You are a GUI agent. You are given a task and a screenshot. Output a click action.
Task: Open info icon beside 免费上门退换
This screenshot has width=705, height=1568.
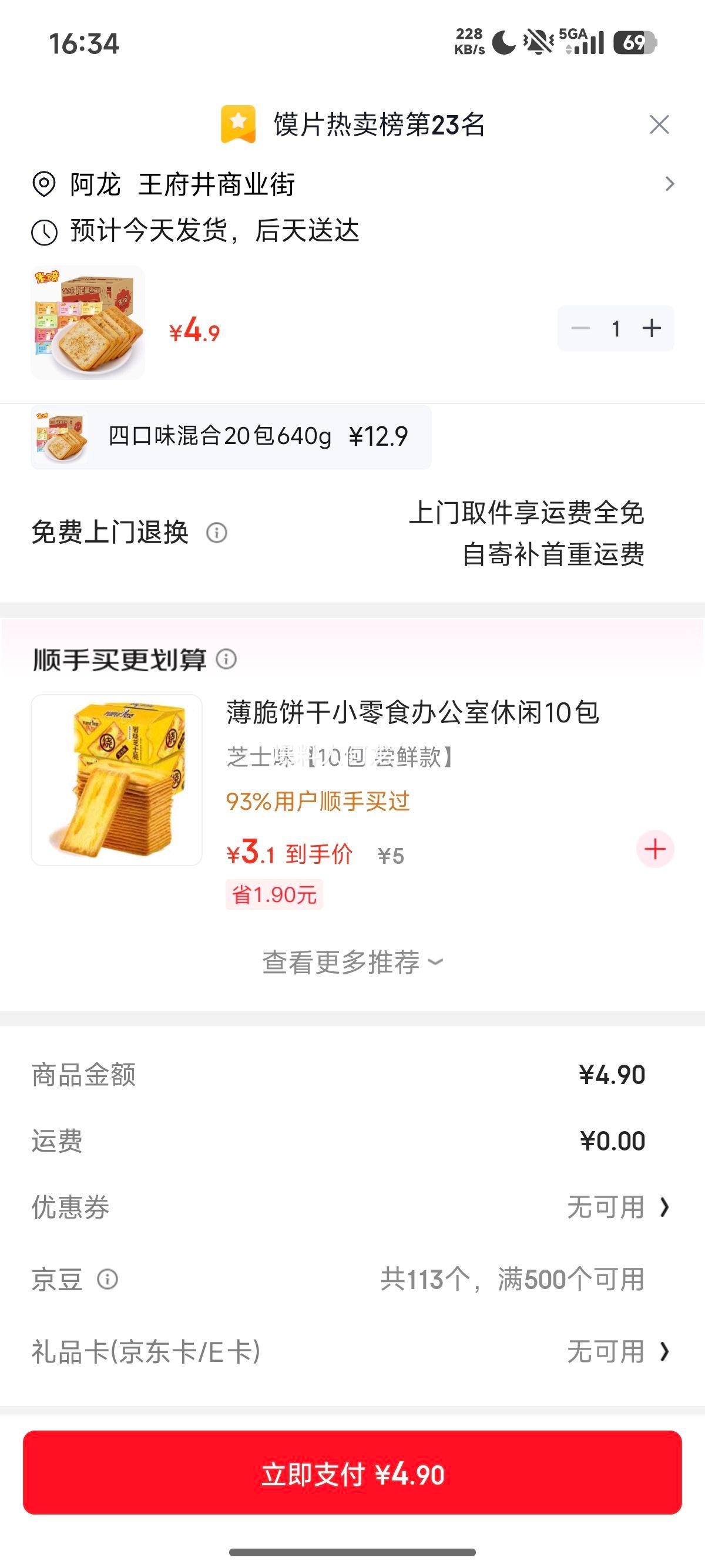pos(217,533)
